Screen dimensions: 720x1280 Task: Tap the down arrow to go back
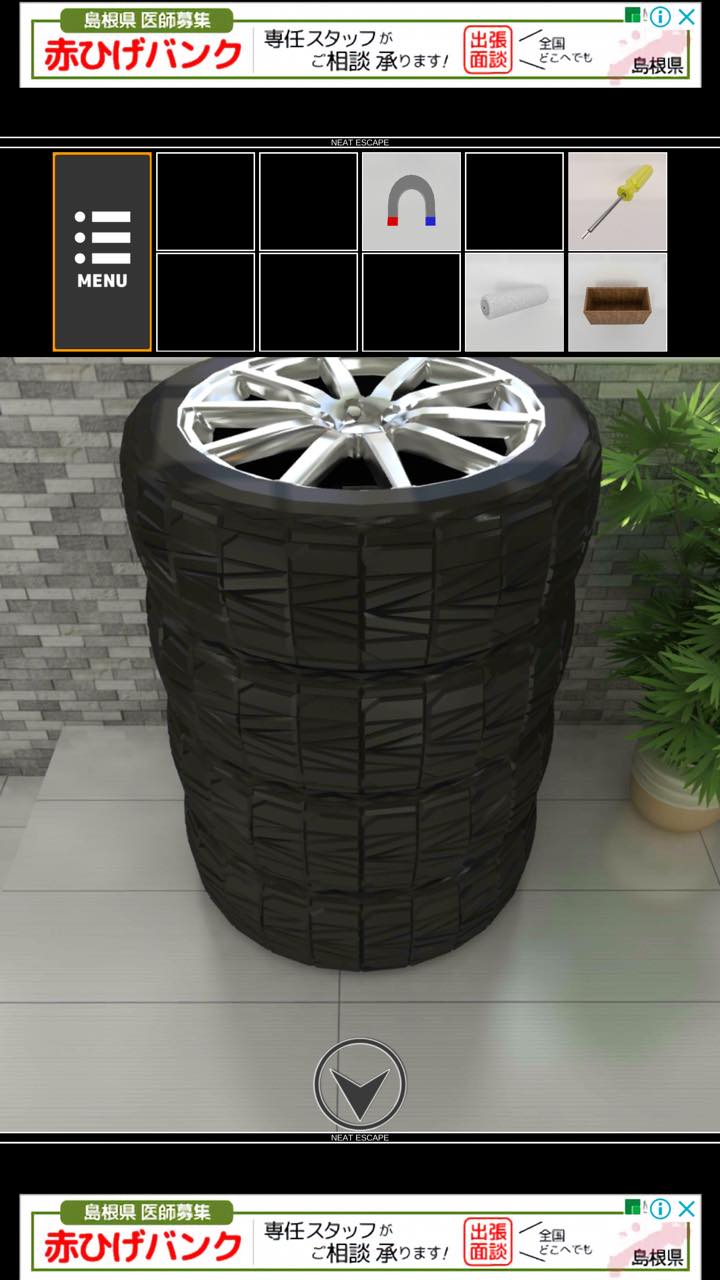(360, 1085)
